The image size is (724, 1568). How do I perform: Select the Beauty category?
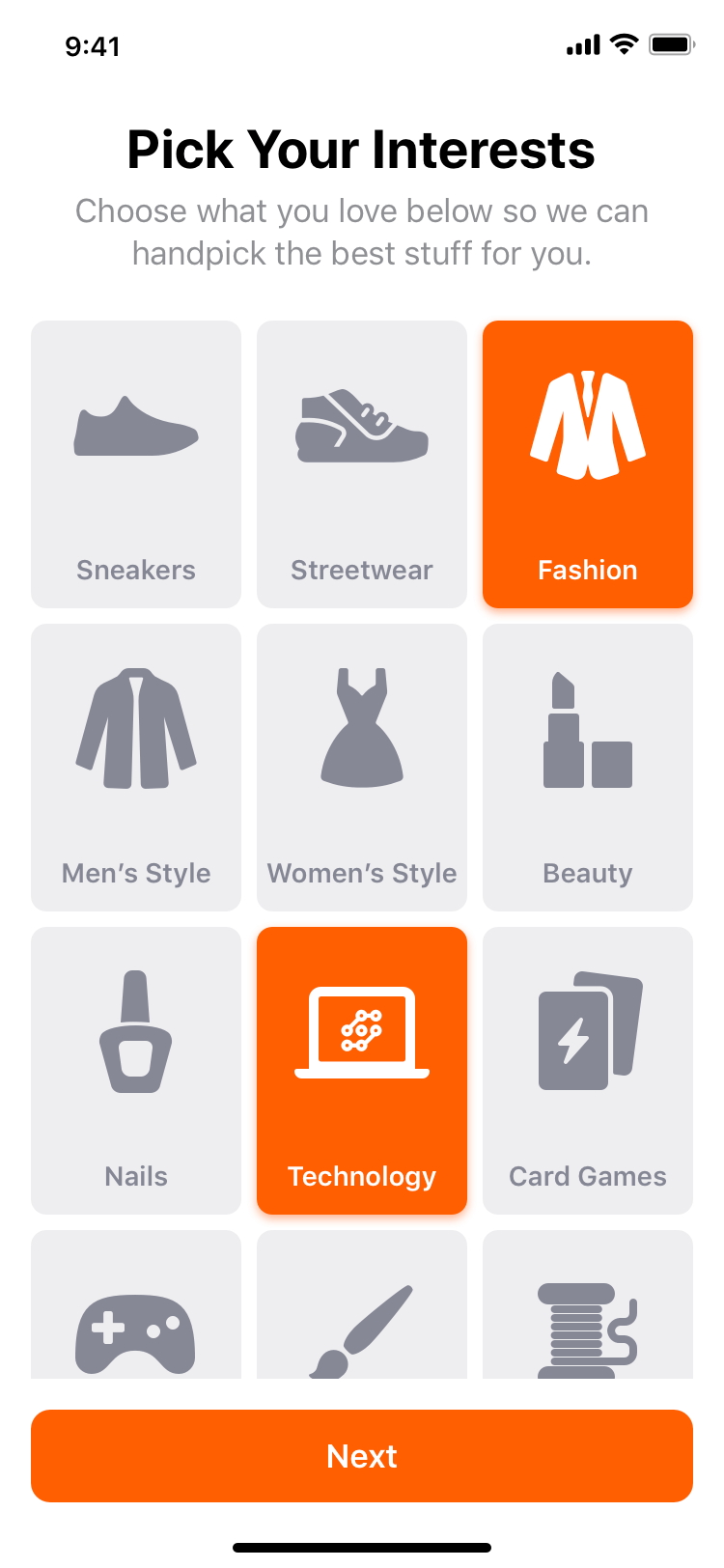tap(588, 768)
